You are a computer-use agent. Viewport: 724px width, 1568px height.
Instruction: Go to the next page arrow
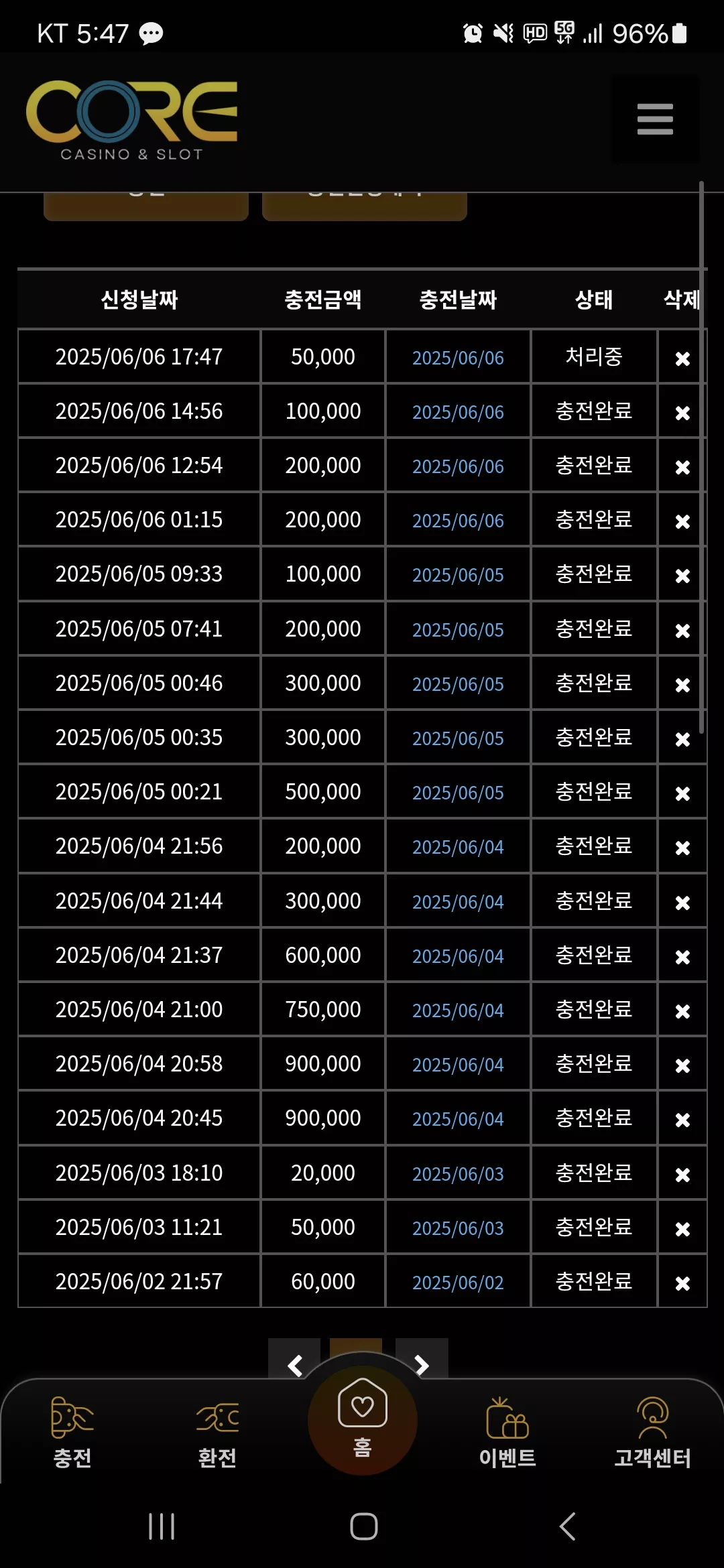422,1360
